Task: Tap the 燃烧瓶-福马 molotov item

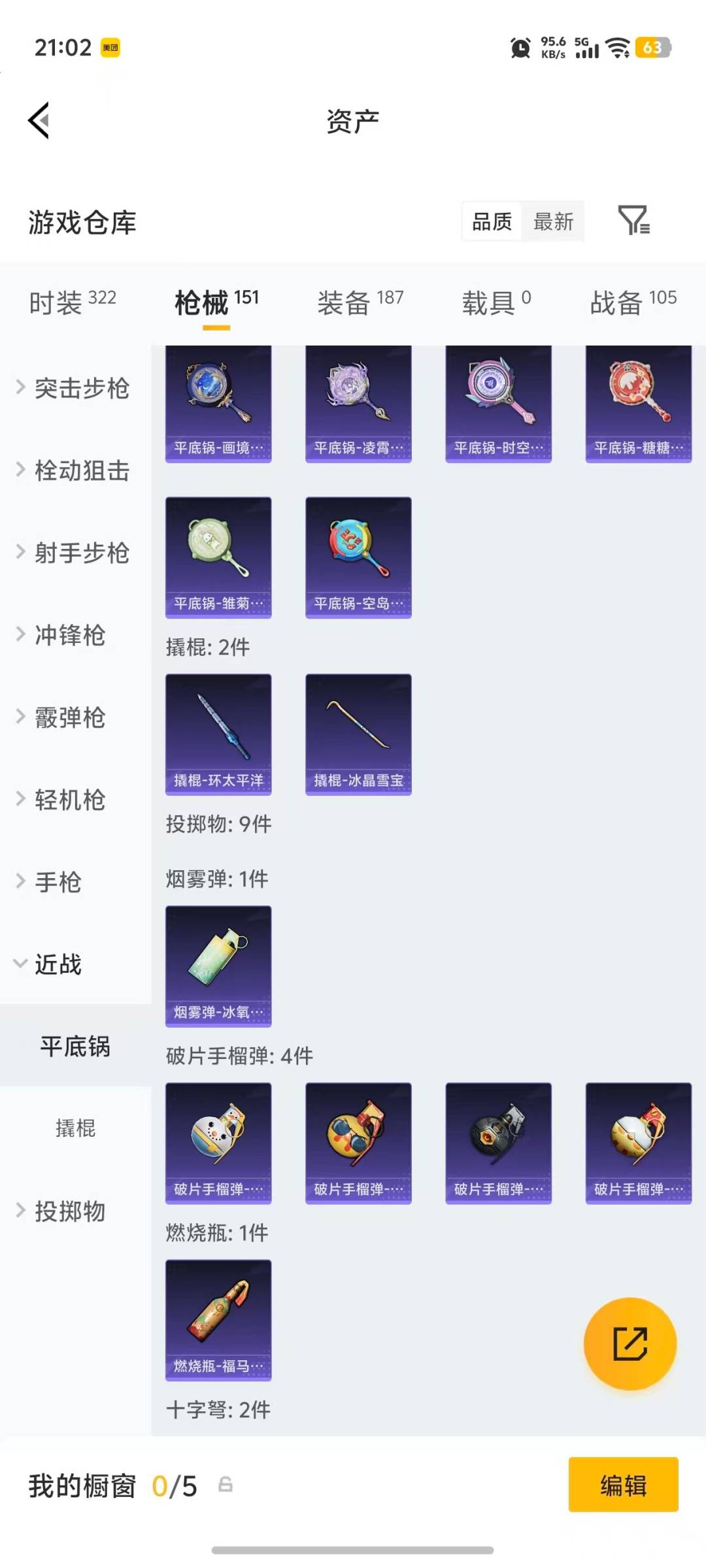Action: point(218,1321)
